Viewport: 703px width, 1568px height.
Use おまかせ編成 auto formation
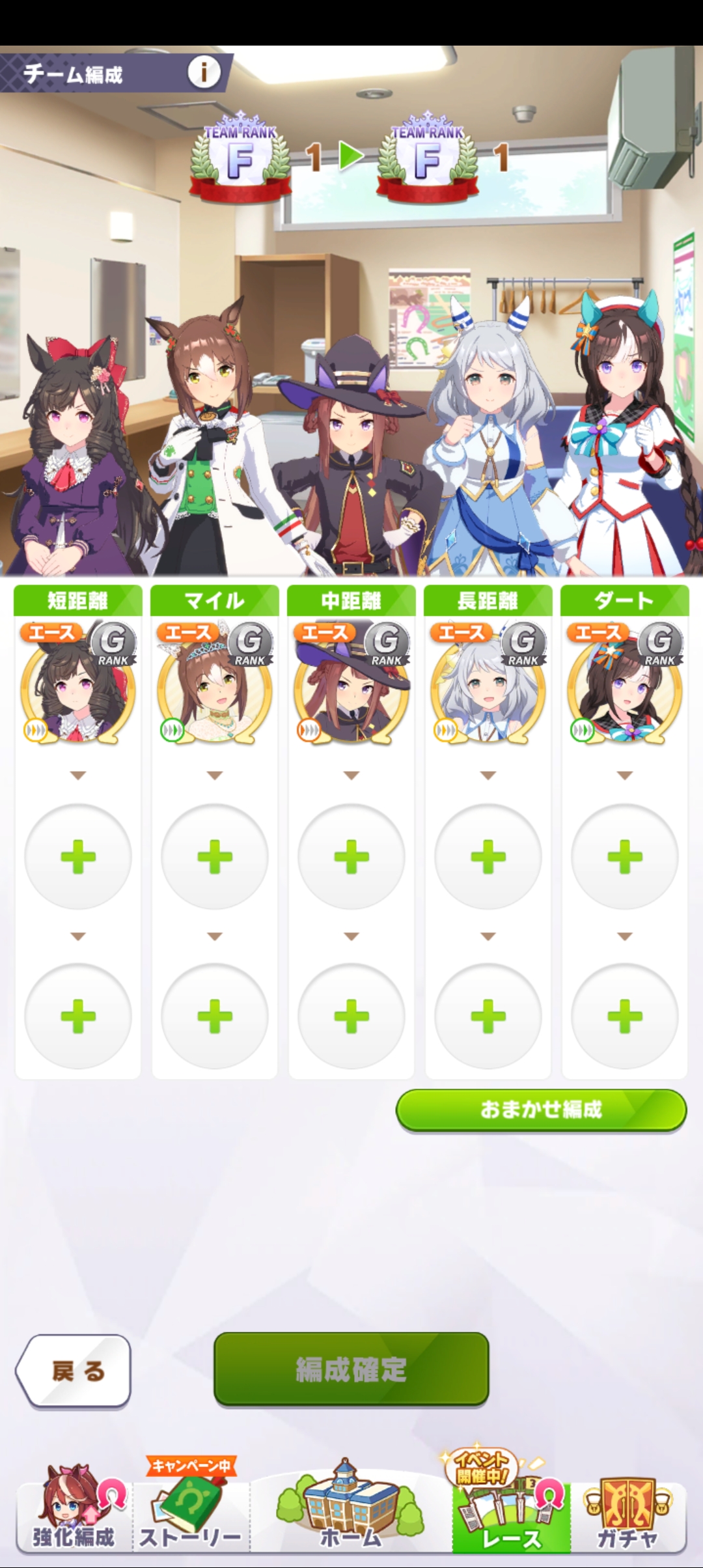(x=541, y=1110)
